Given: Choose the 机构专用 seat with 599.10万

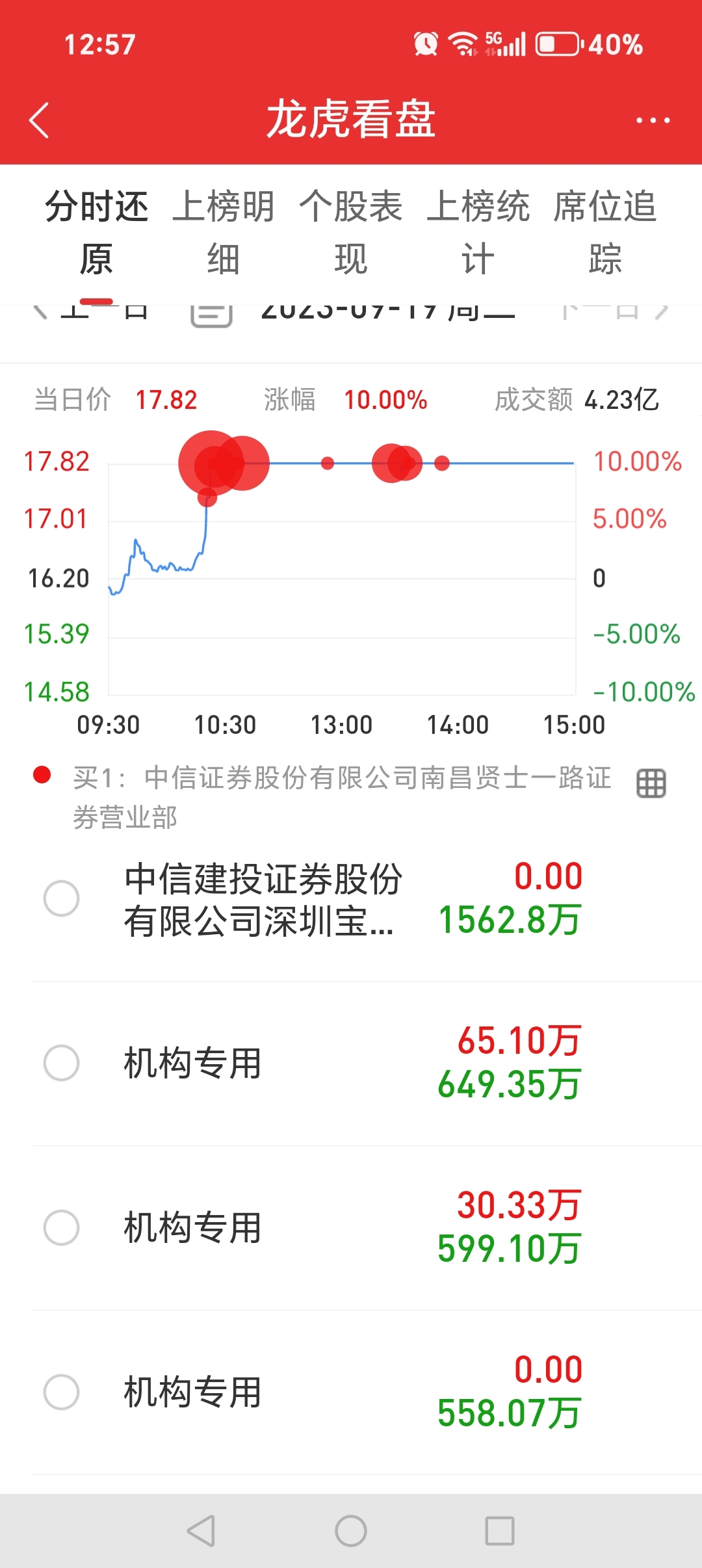Looking at the screenshot, I should (x=61, y=1227).
